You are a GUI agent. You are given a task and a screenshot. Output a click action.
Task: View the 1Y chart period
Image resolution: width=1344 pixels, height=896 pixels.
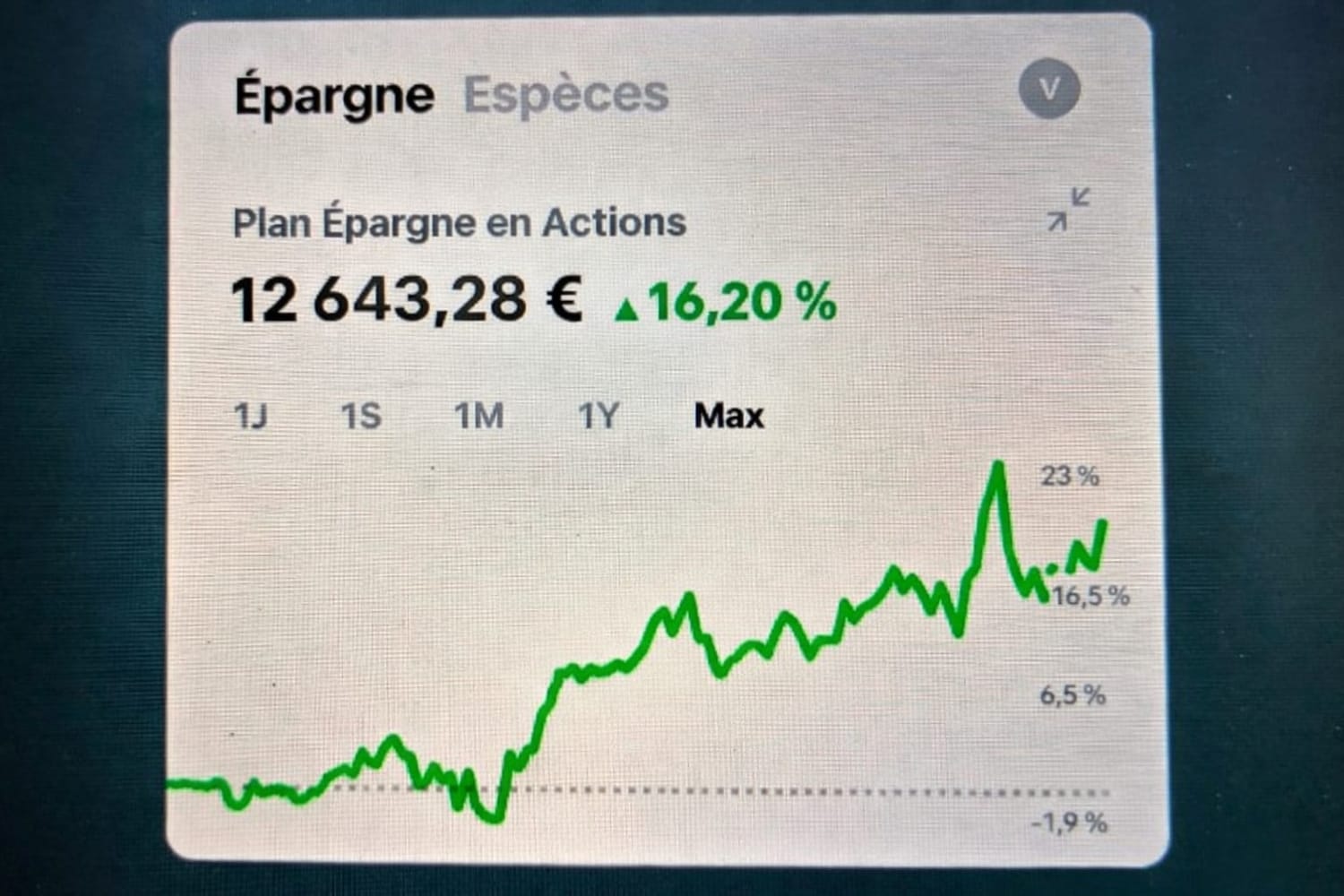598,416
